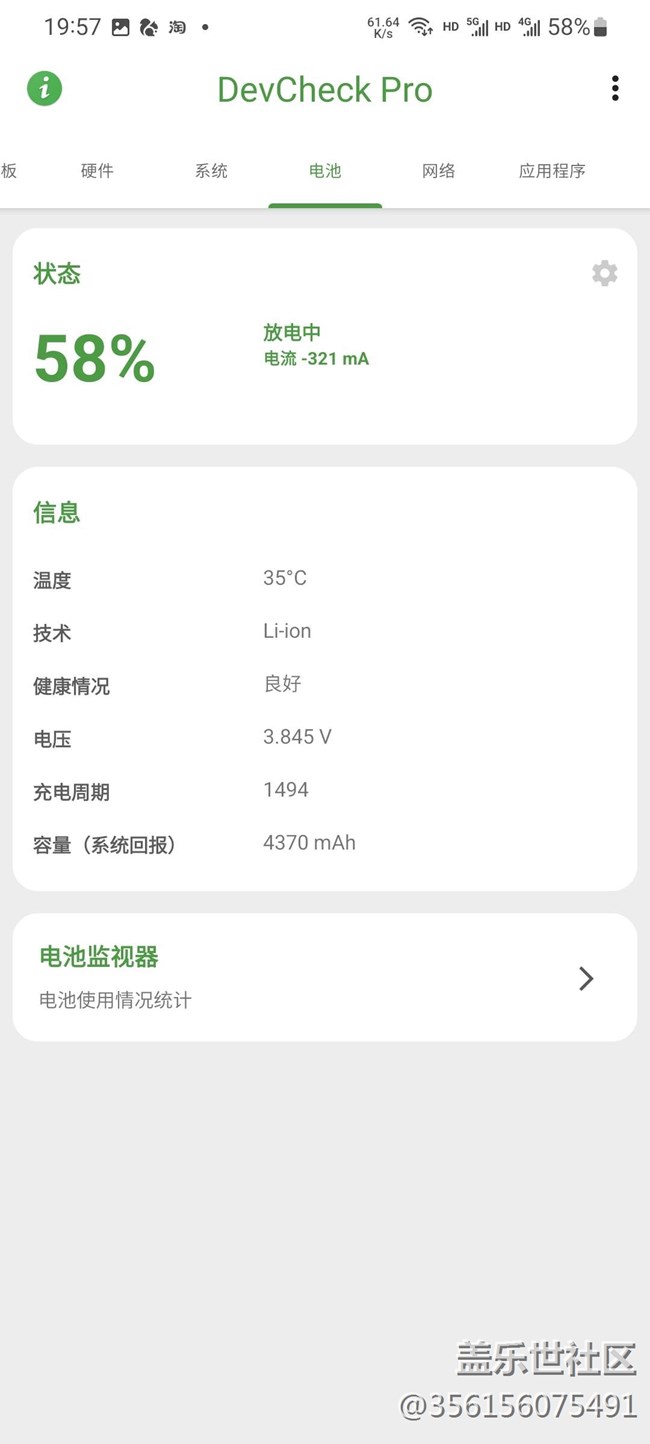Open the three-dot overflow menu
The image size is (650, 1444).
coord(615,89)
